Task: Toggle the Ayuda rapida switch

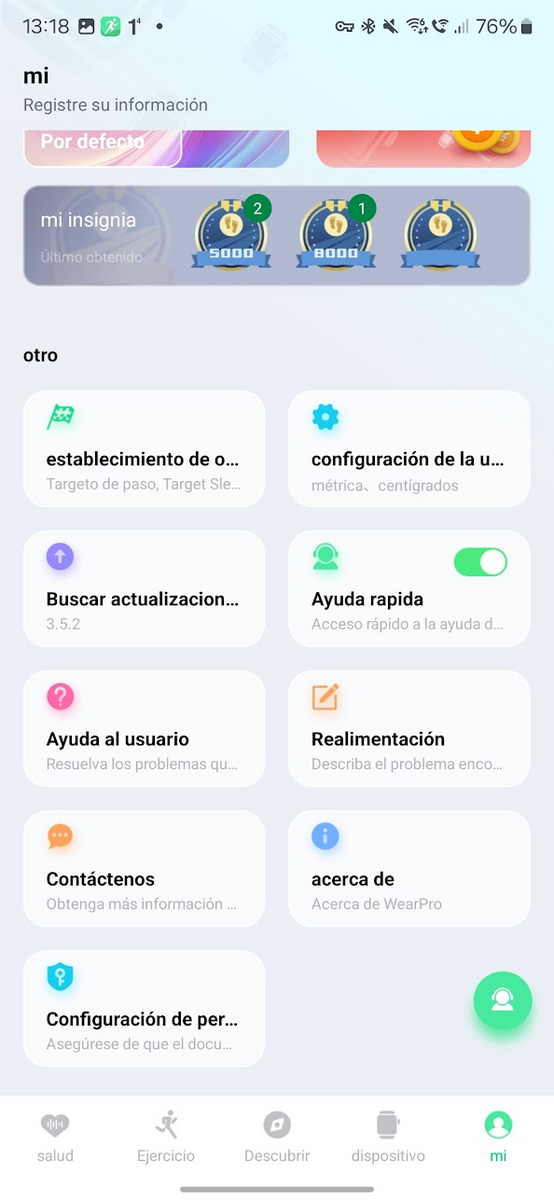Action: [x=480, y=562]
